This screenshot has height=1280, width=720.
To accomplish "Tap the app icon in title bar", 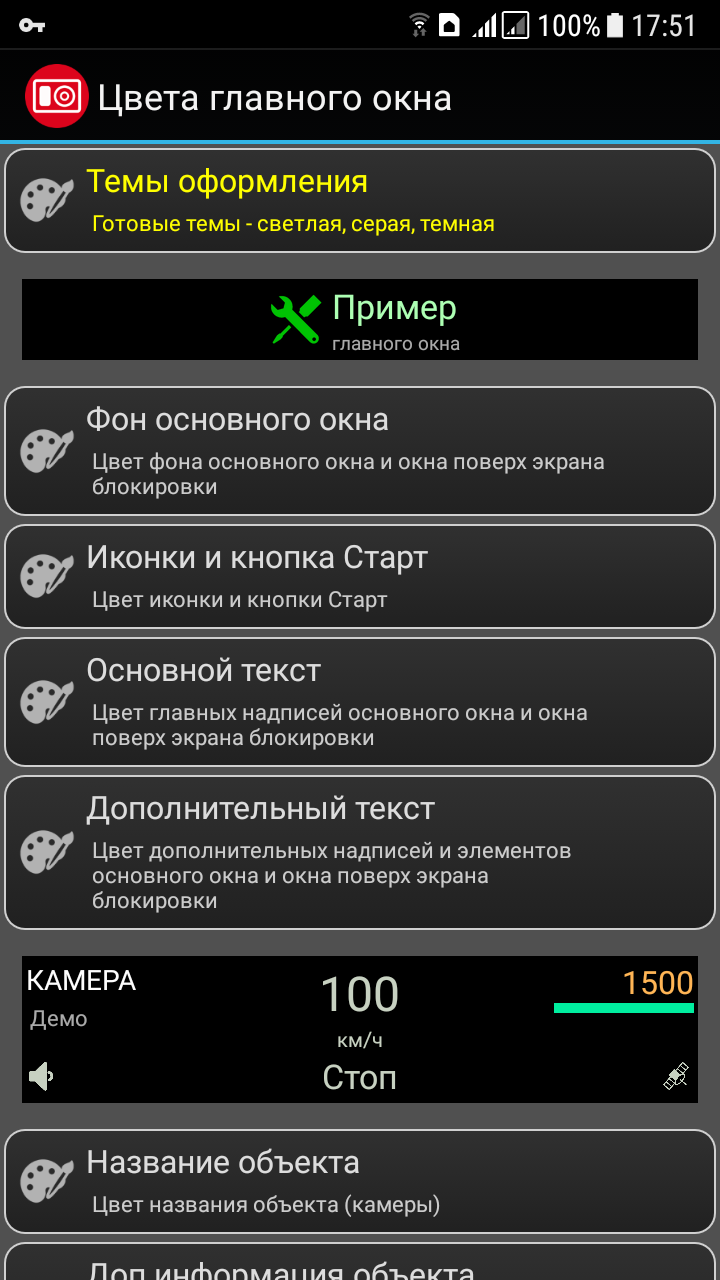I will click(57, 97).
